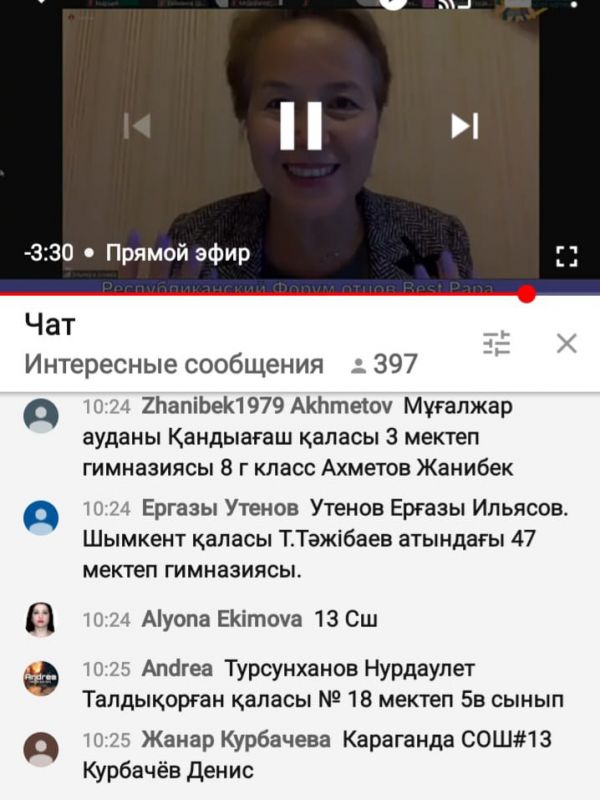Open Andrea's chat message
The image size is (600, 800).
coord(300,682)
